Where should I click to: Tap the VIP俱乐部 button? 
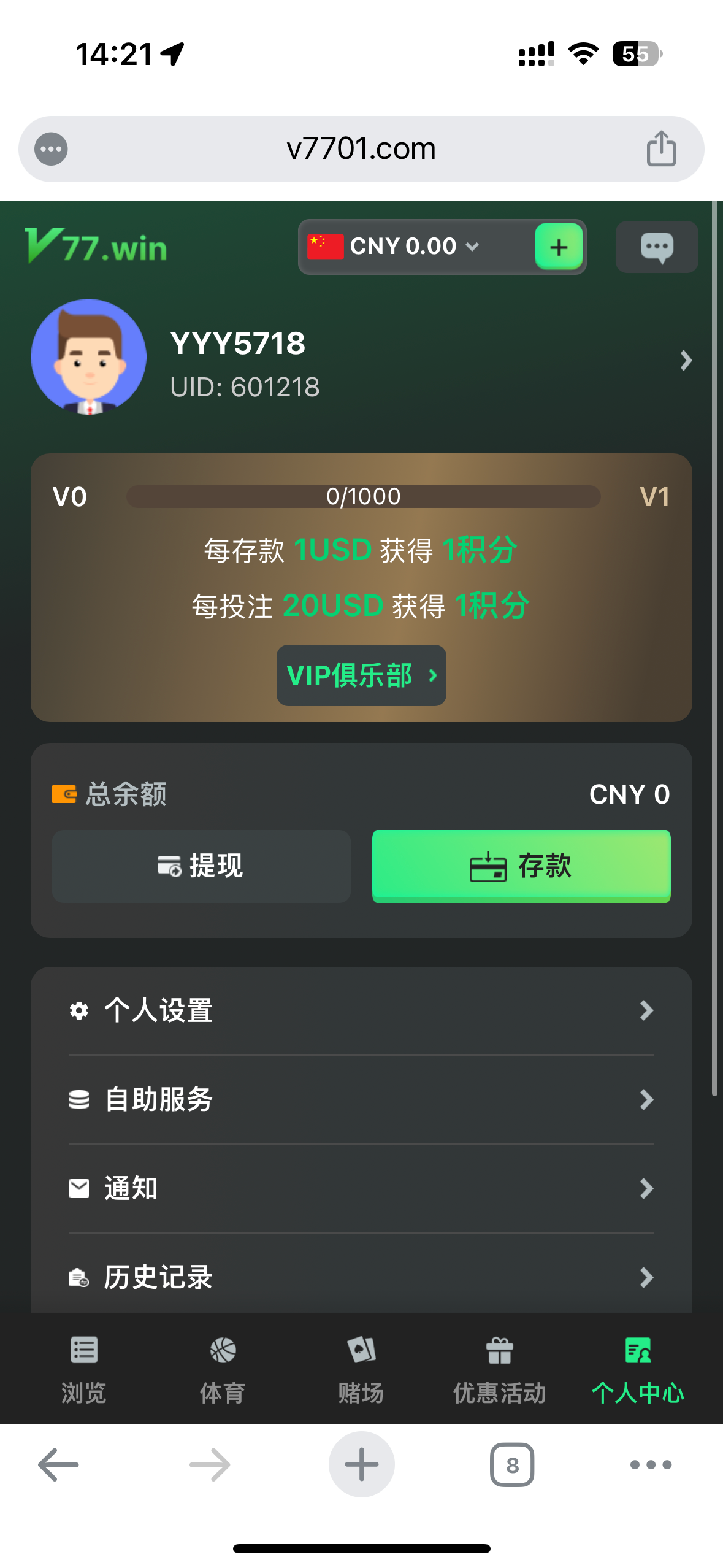tap(361, 675)
